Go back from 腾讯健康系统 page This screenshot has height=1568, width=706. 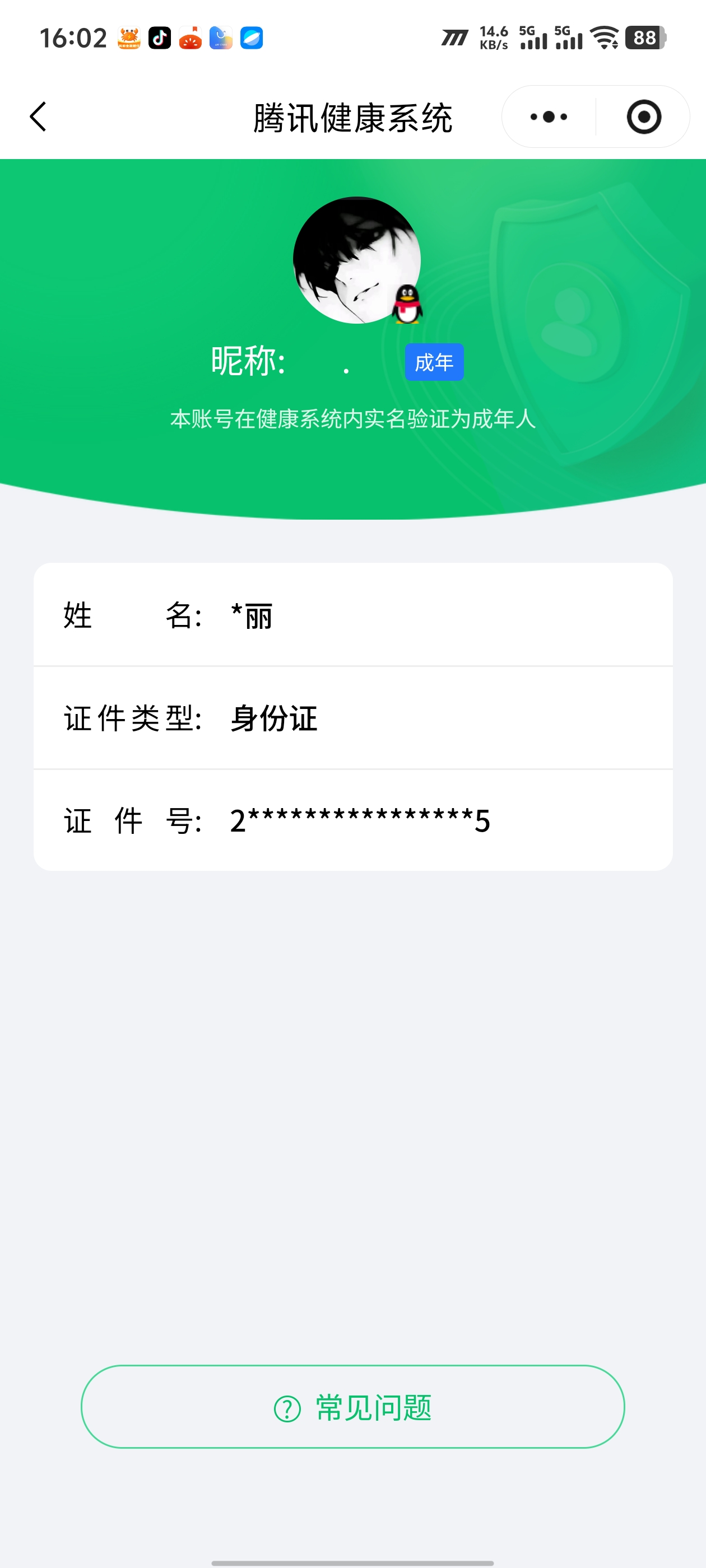[38, 116]
